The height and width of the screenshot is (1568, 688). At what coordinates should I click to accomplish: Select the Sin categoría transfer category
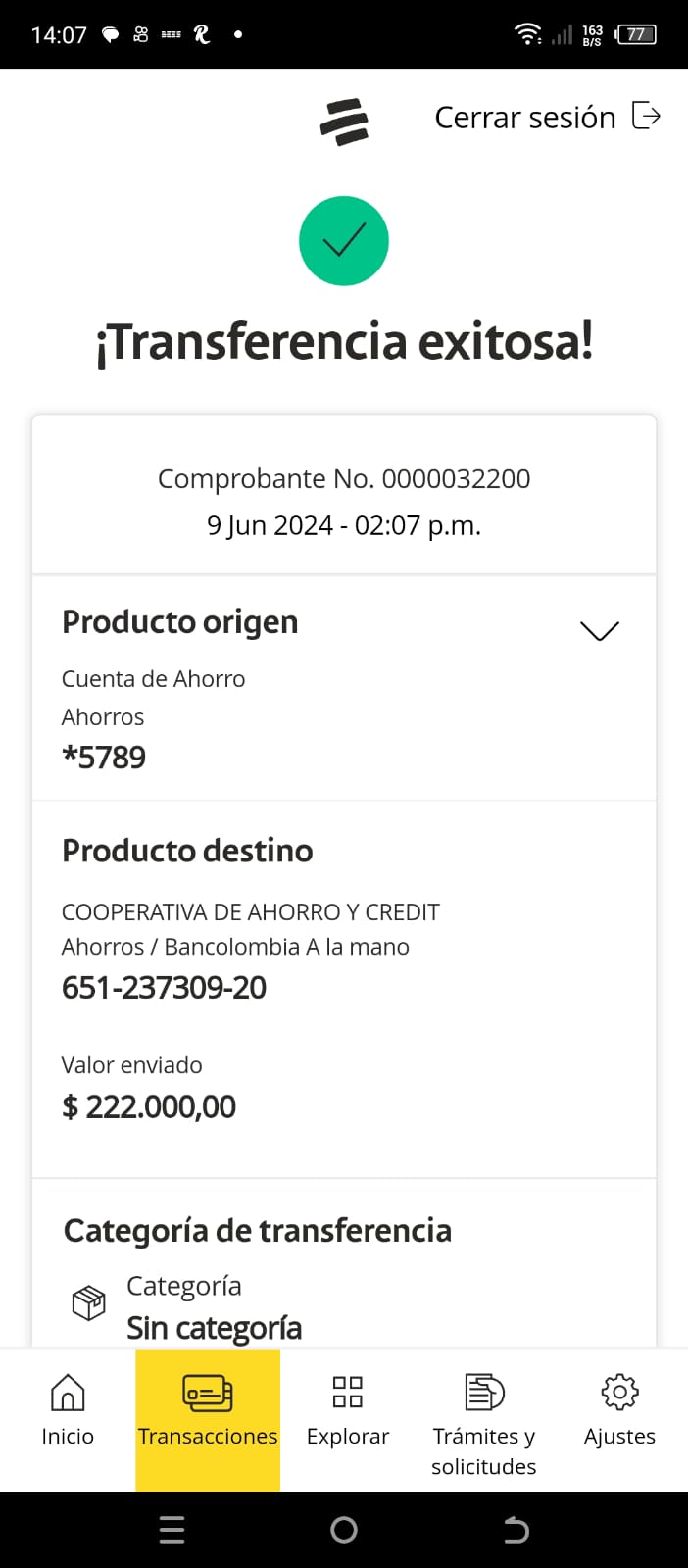pos(214,1327)
